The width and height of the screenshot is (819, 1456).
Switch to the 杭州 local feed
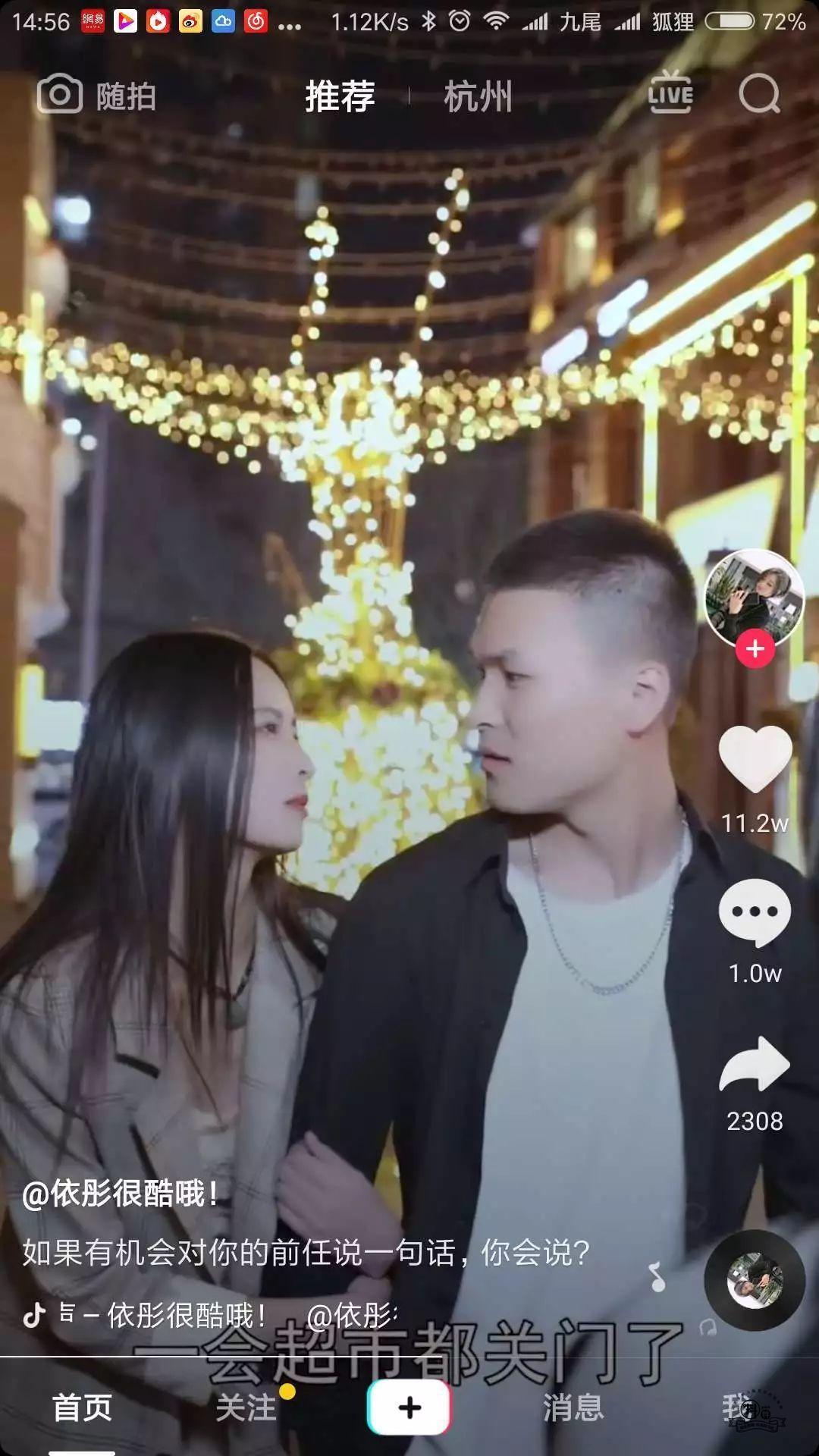pyautogui.click(x=478, y=96)
